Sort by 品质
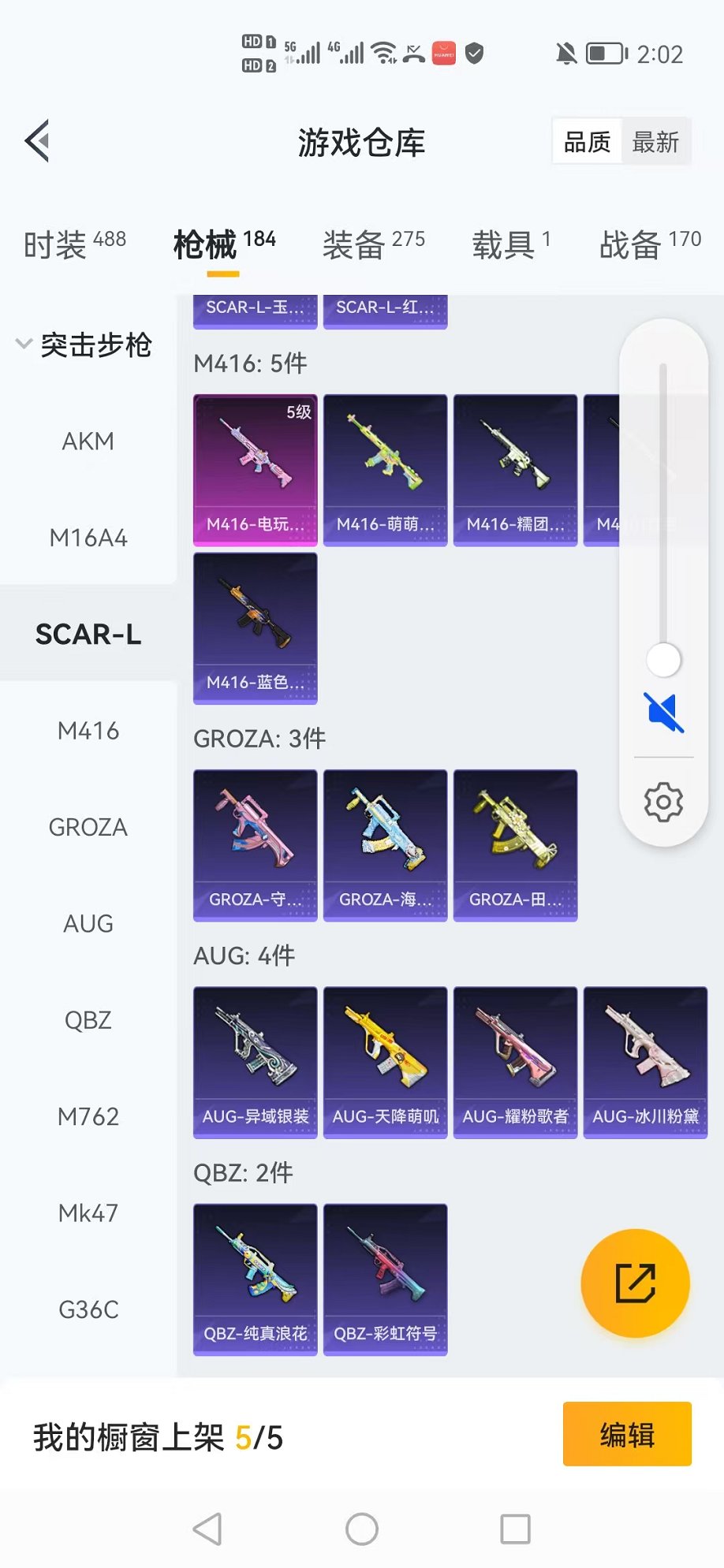The width and height of the screenshot is (724, 1568). pos(588,142)
